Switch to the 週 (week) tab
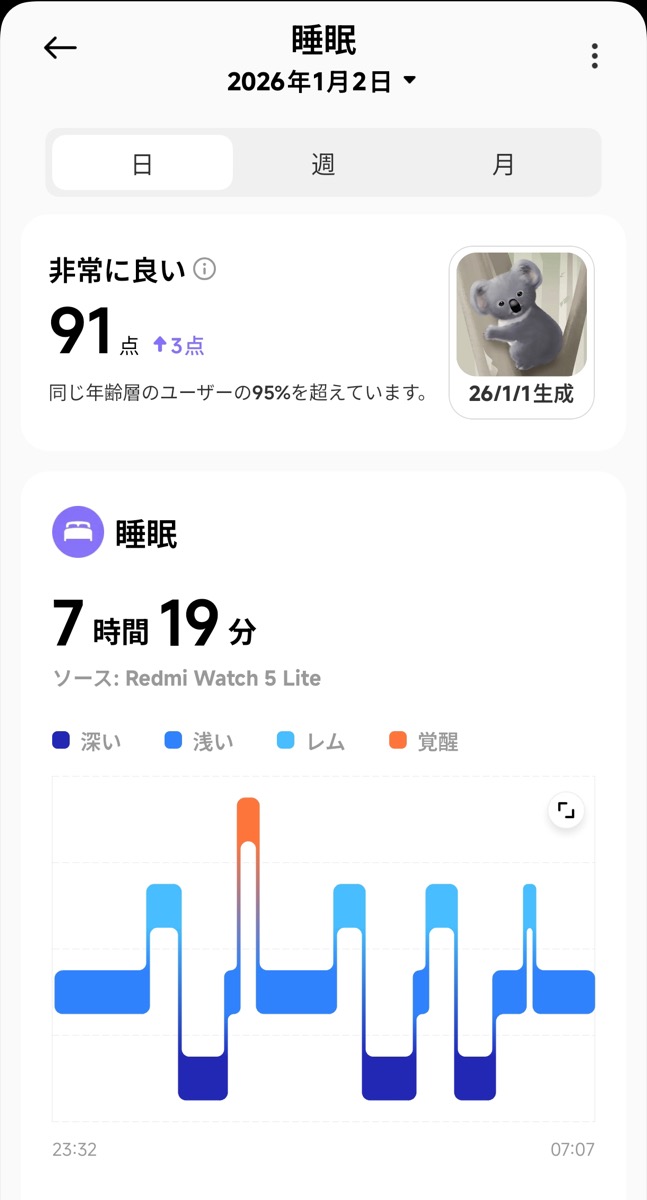The image size is (647, 1200). point(322,163)
